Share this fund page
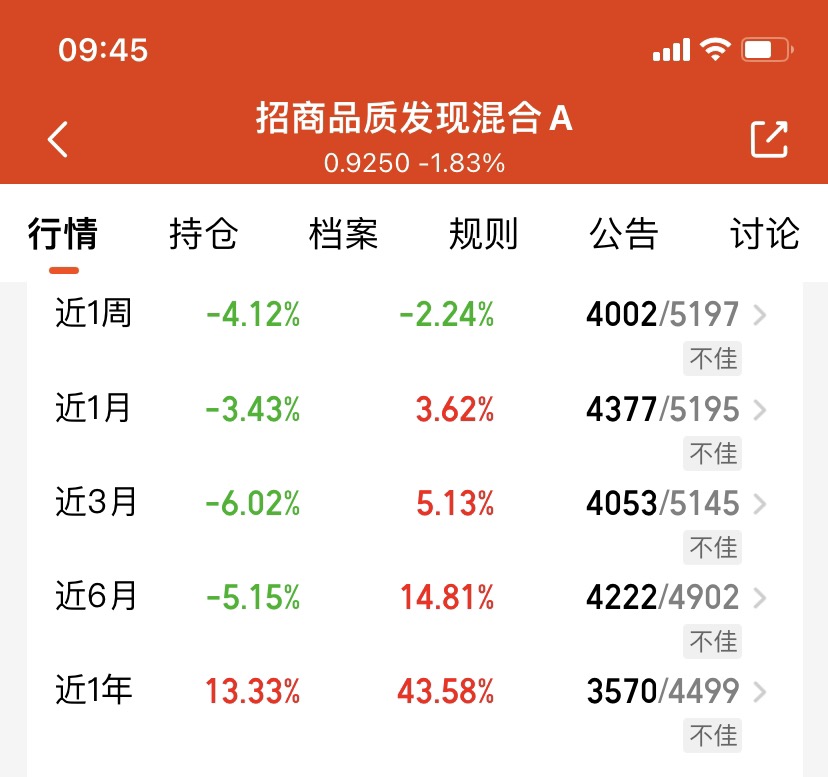The width and height of the screenshot is (828, 777). coord(769,139)
